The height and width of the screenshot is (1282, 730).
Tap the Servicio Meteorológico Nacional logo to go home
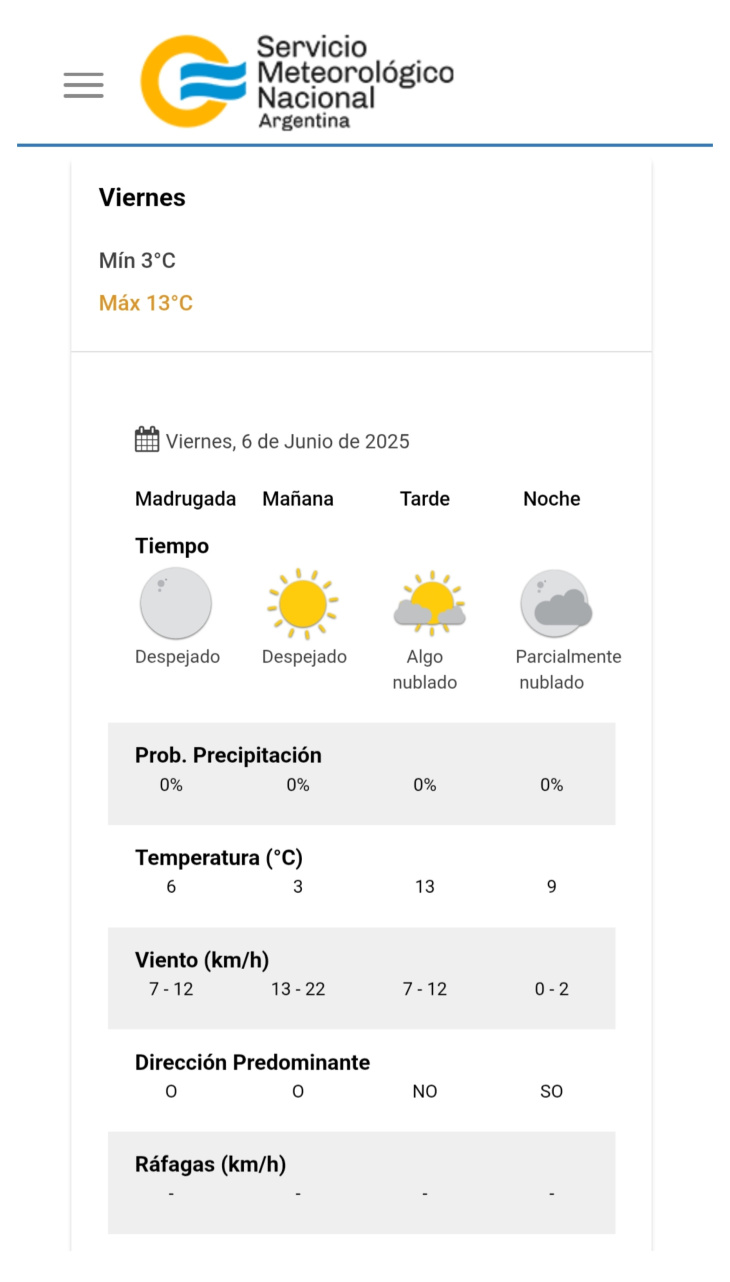pyautogui.click(x=297, y=82)
